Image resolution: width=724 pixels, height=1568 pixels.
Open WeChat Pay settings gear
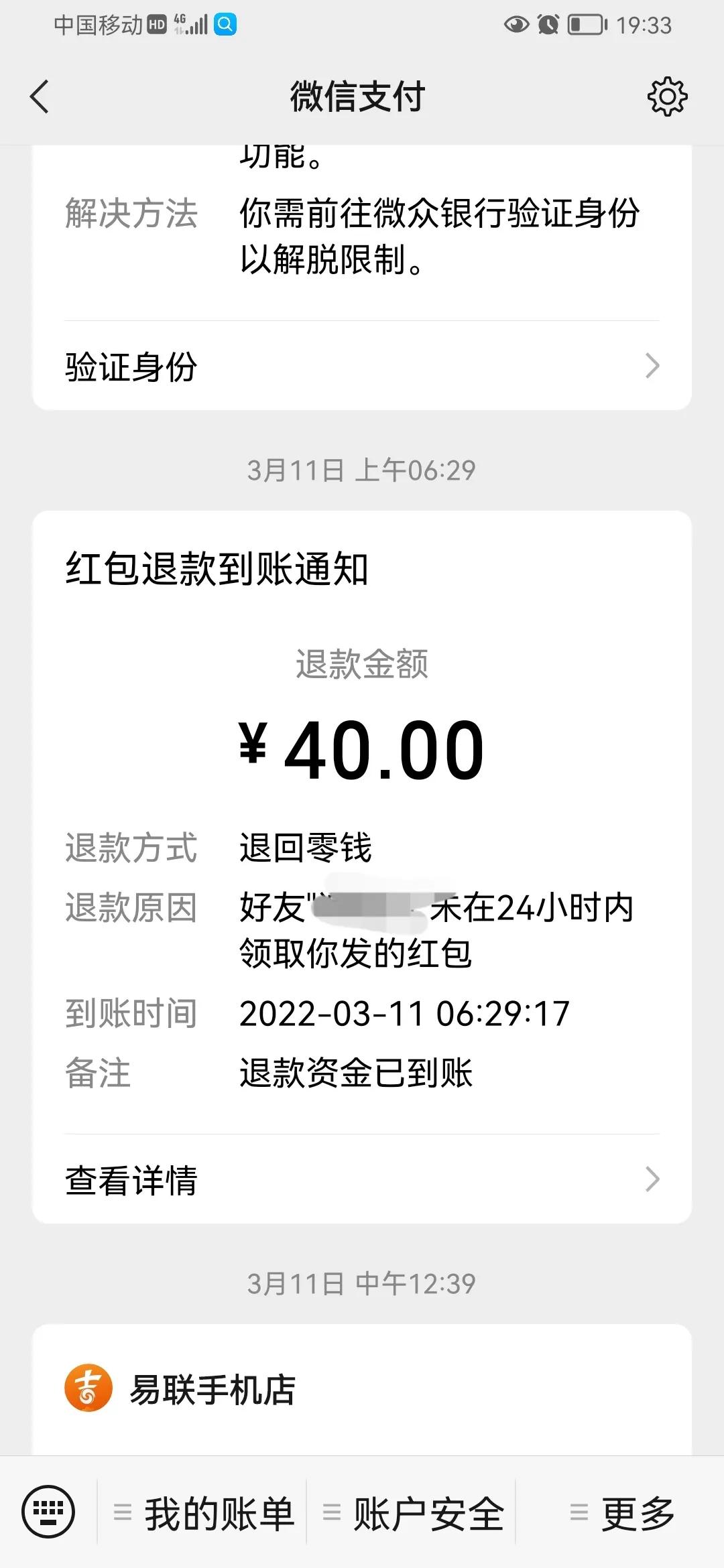click(x=667, y=96)
